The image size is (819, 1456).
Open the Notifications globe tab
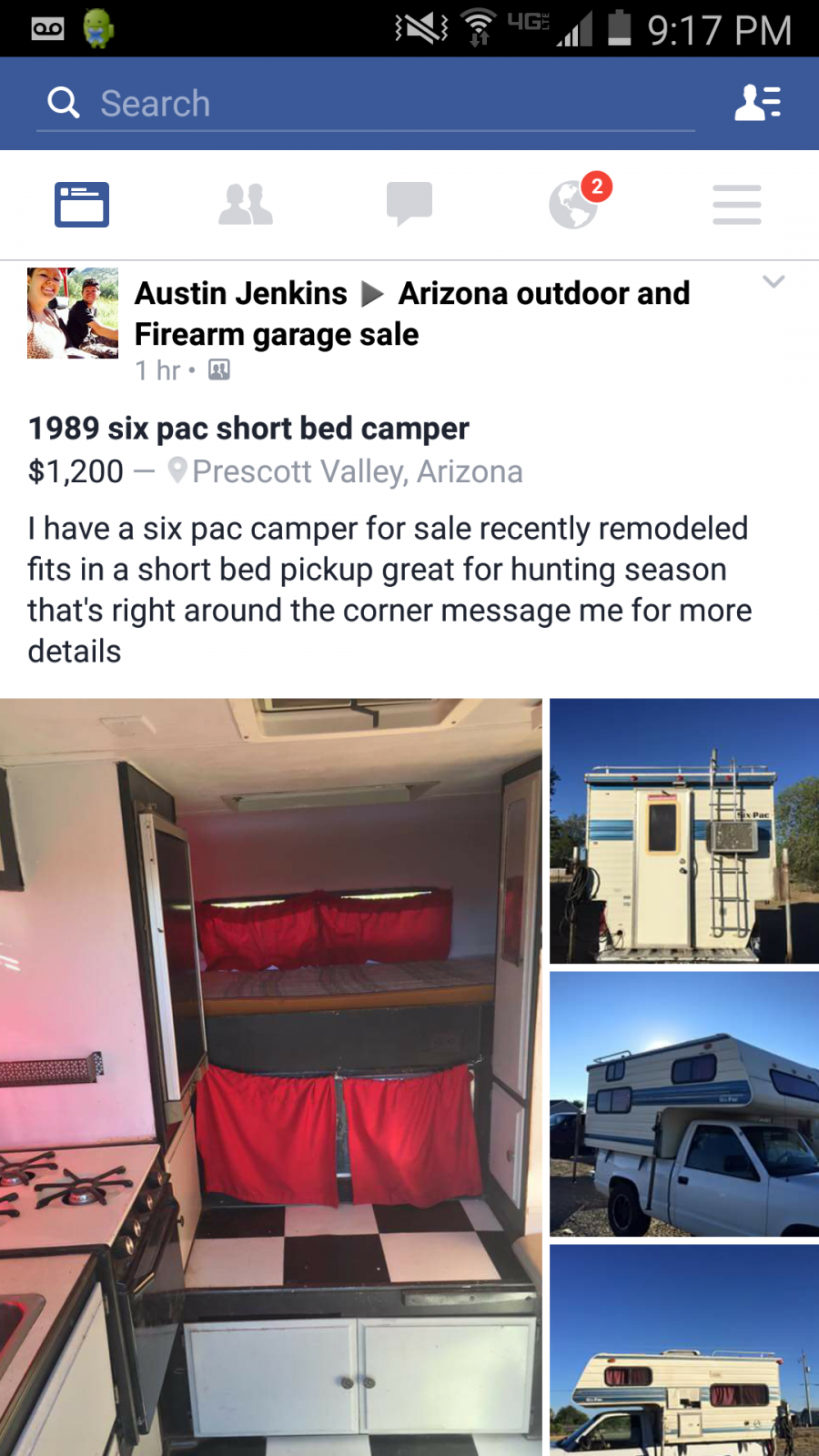click(576, 202)
